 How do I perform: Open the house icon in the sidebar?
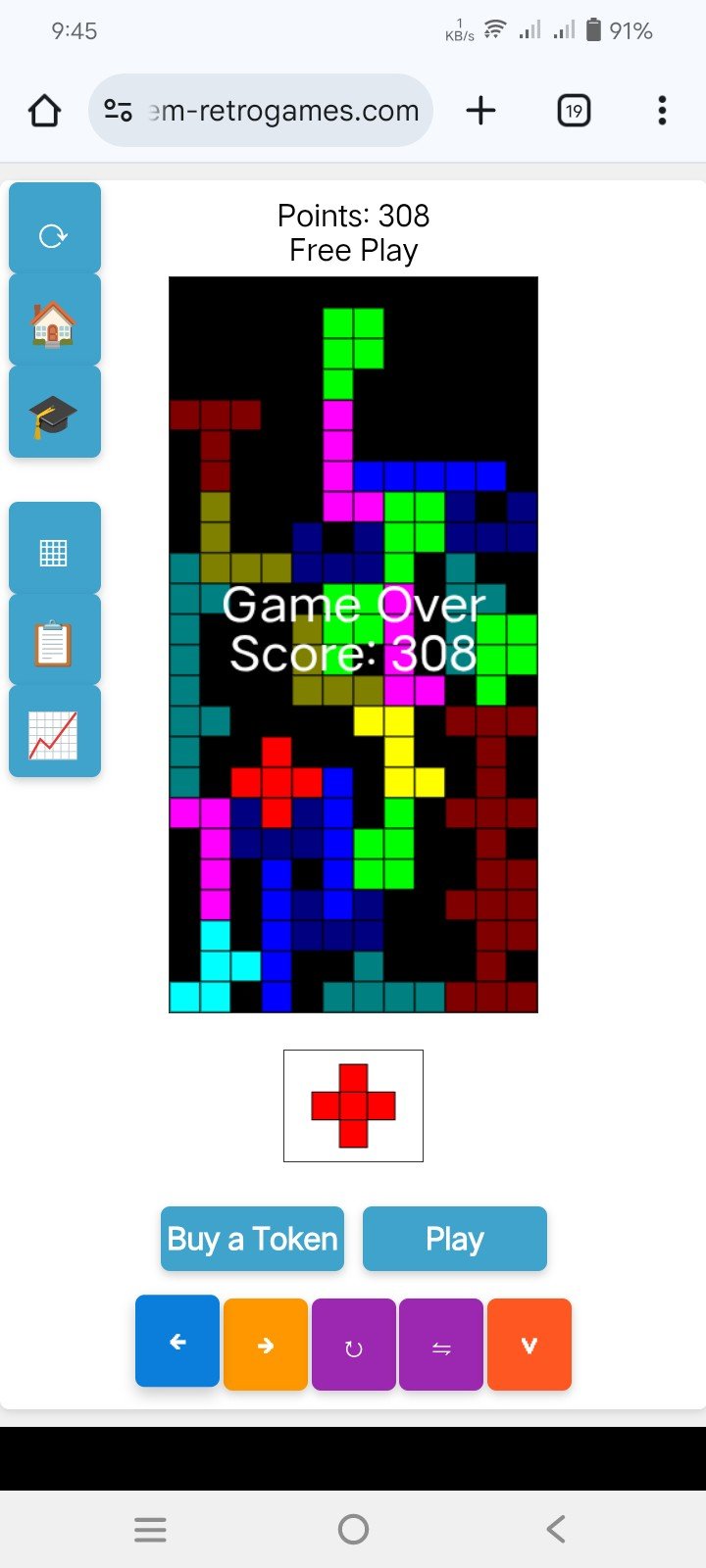click(54, 324)
